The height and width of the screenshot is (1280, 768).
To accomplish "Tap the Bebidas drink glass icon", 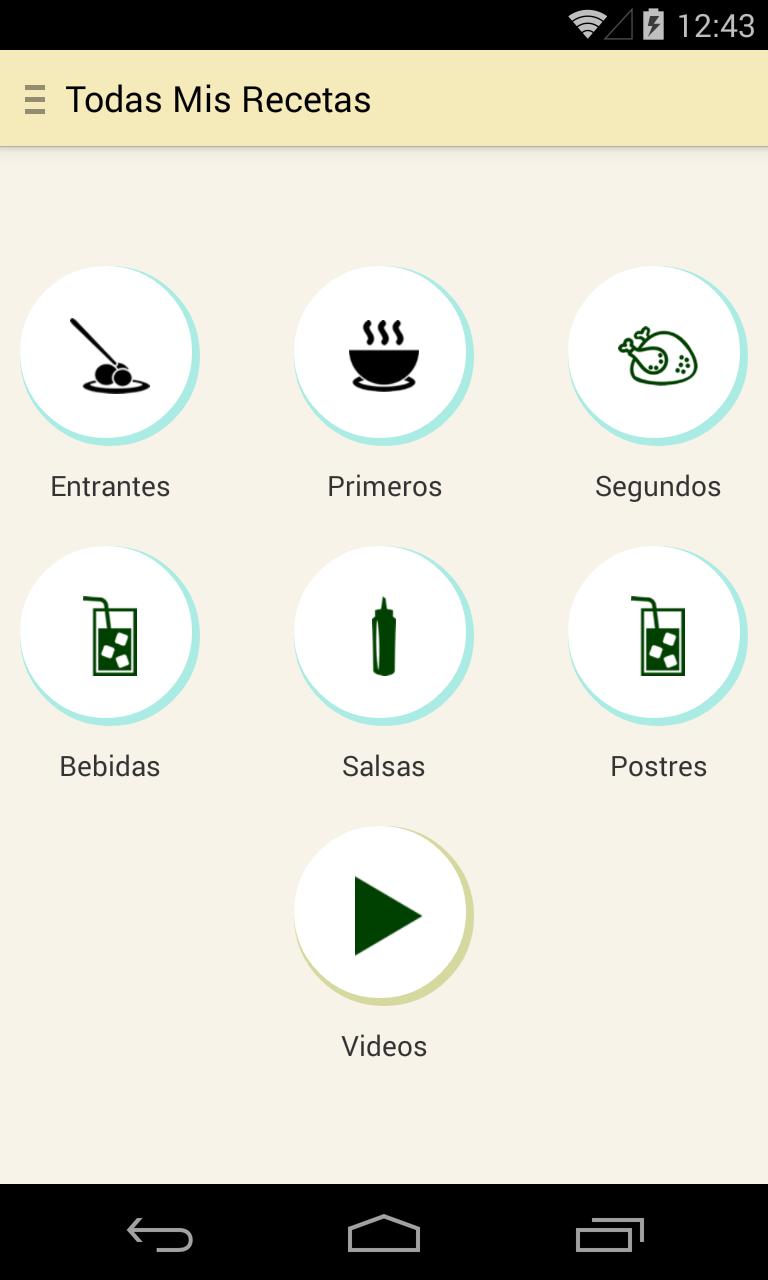I will [x=110, y=633].
